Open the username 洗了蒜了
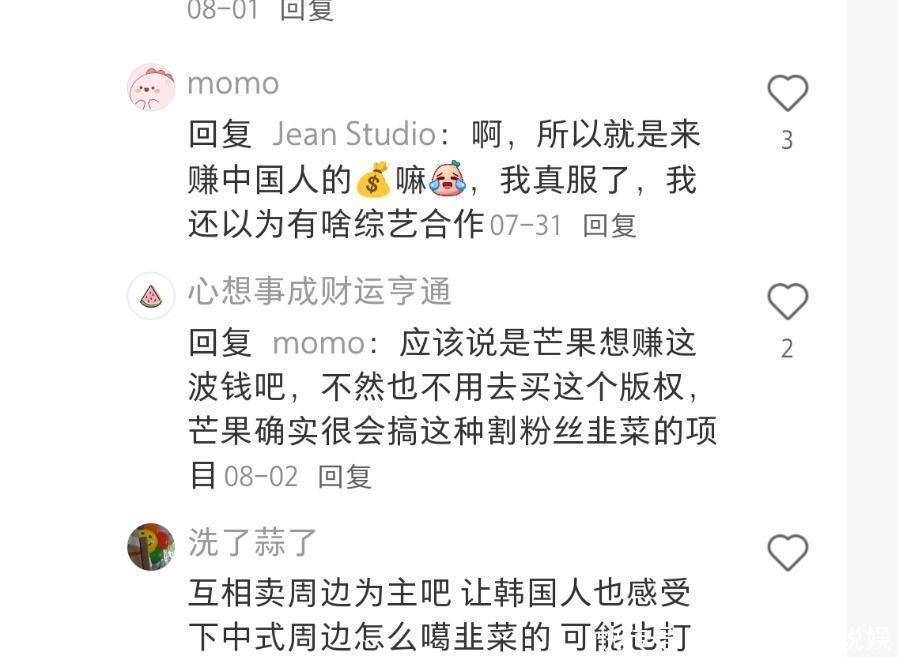Screen dimensions: 898x657 click(252, 542)
